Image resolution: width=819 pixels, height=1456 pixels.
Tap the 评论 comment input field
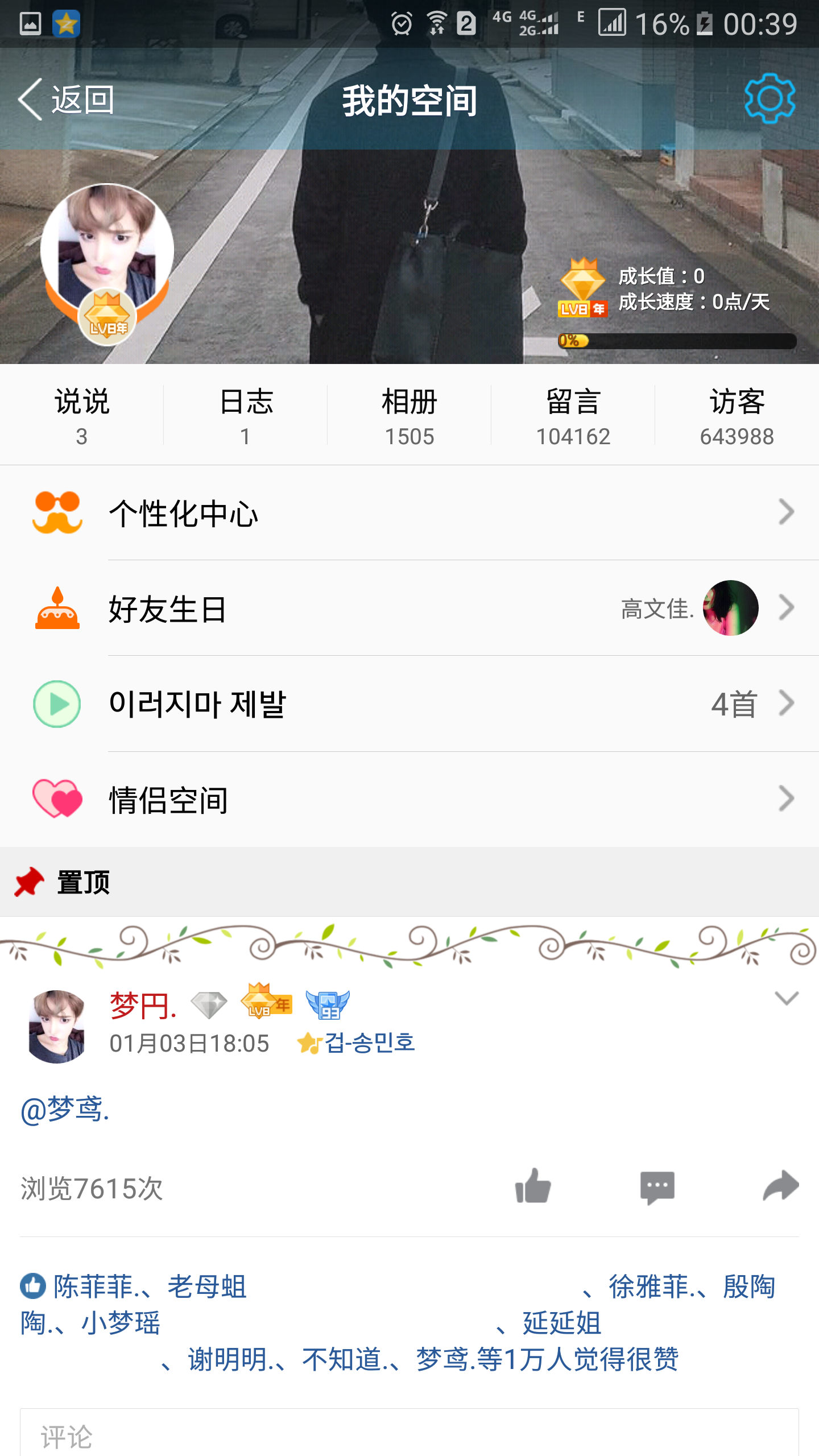click(409, 1433)
